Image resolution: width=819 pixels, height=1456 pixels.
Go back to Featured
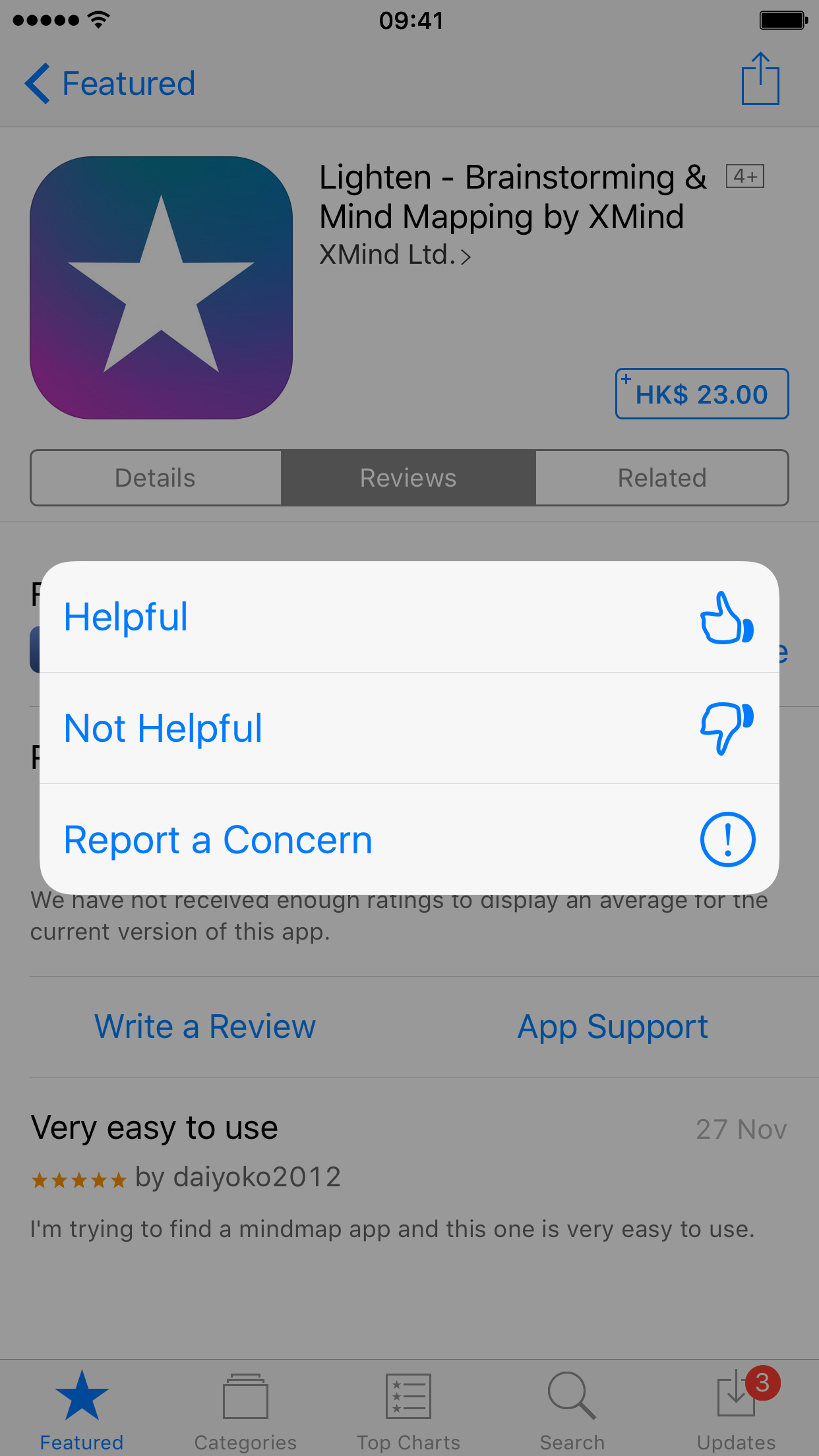pos(110,84)
